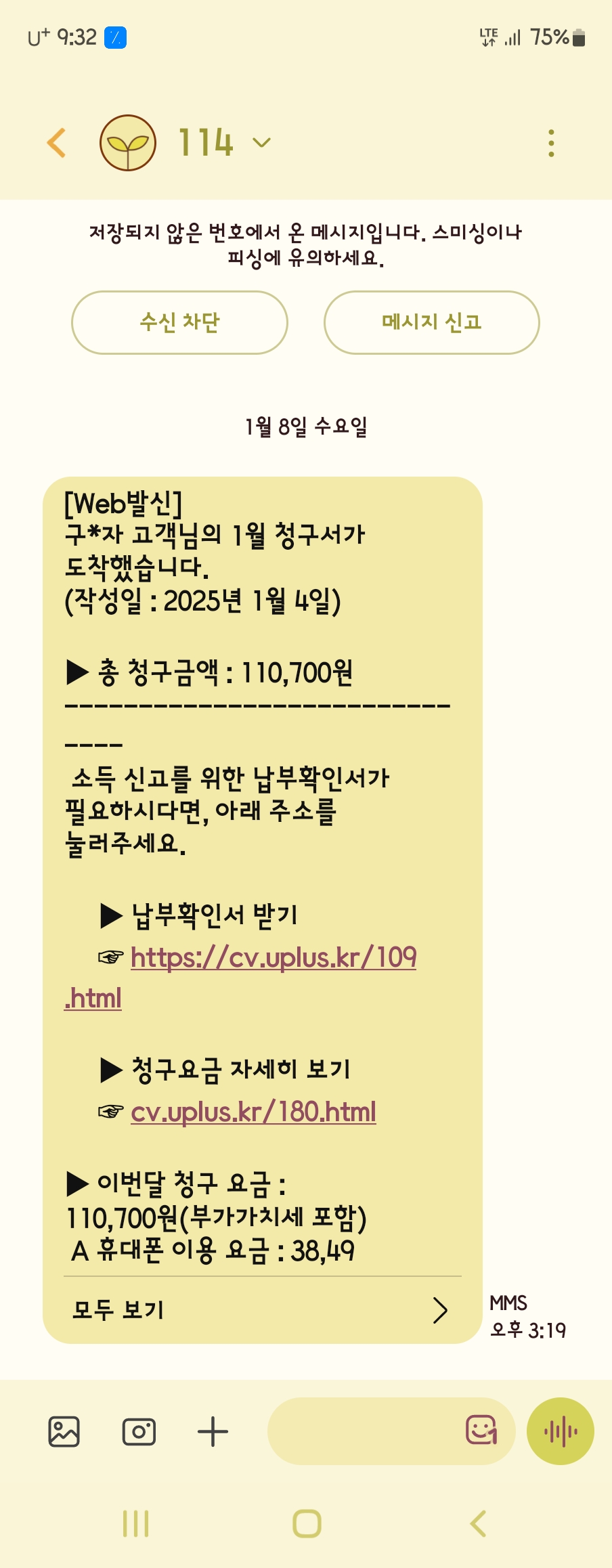Expand the 114 contact dropdown
Image resolution: width=612 pixels, height=1568 pixels.
tap(261, 143)
